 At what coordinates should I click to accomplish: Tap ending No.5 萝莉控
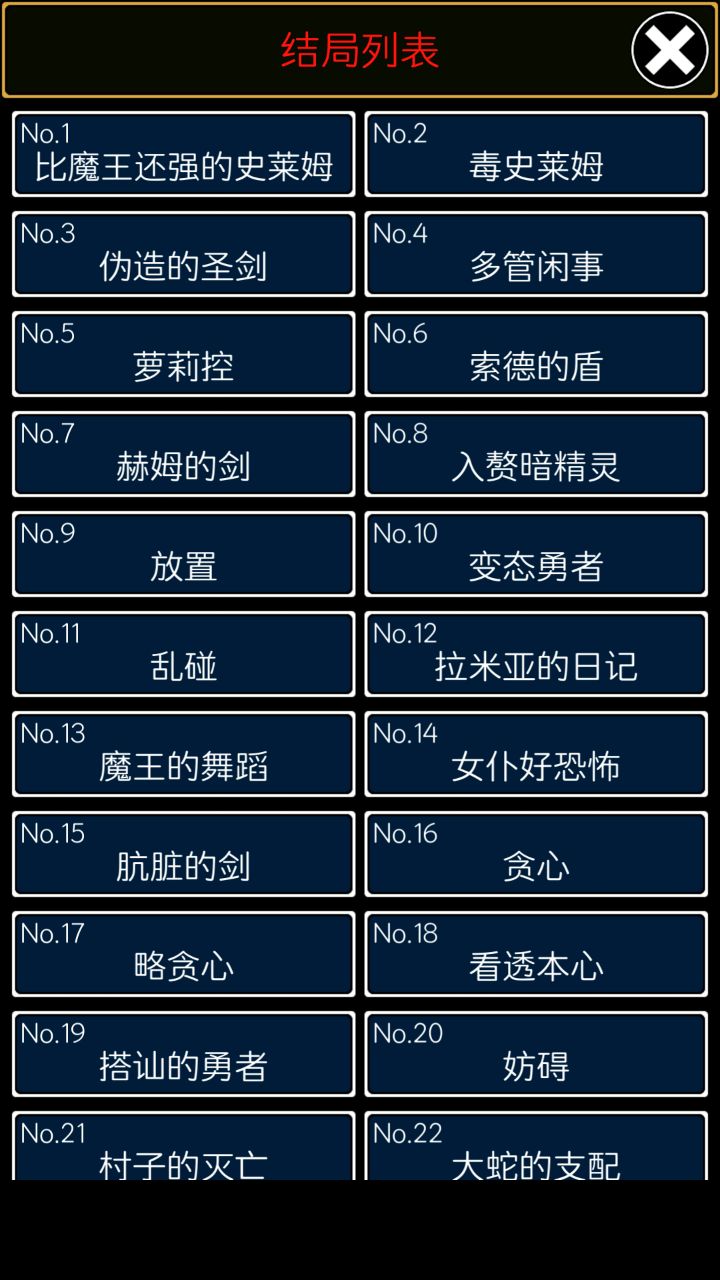coord(184,354)
